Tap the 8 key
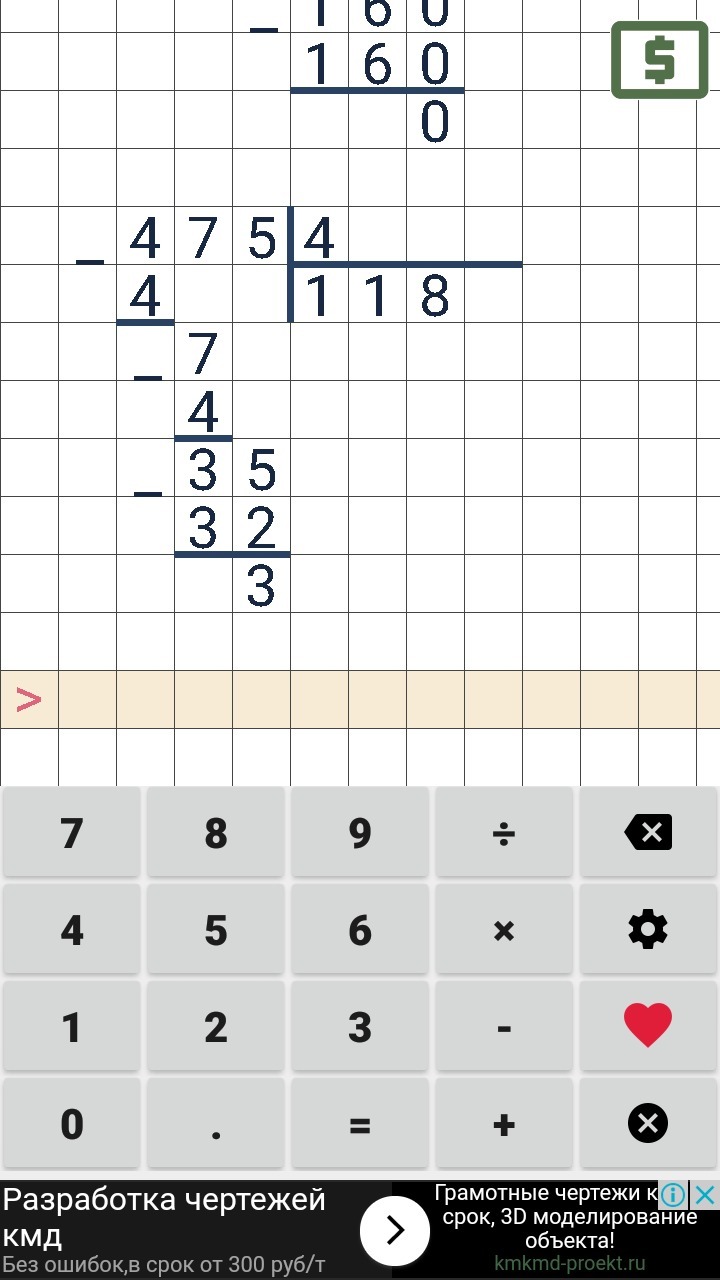 click(216, 832)
